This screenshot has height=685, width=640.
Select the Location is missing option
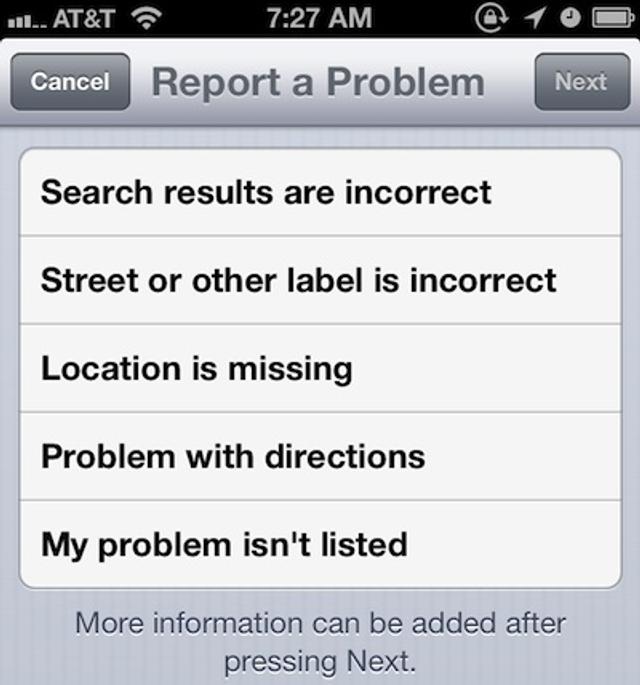320,368
